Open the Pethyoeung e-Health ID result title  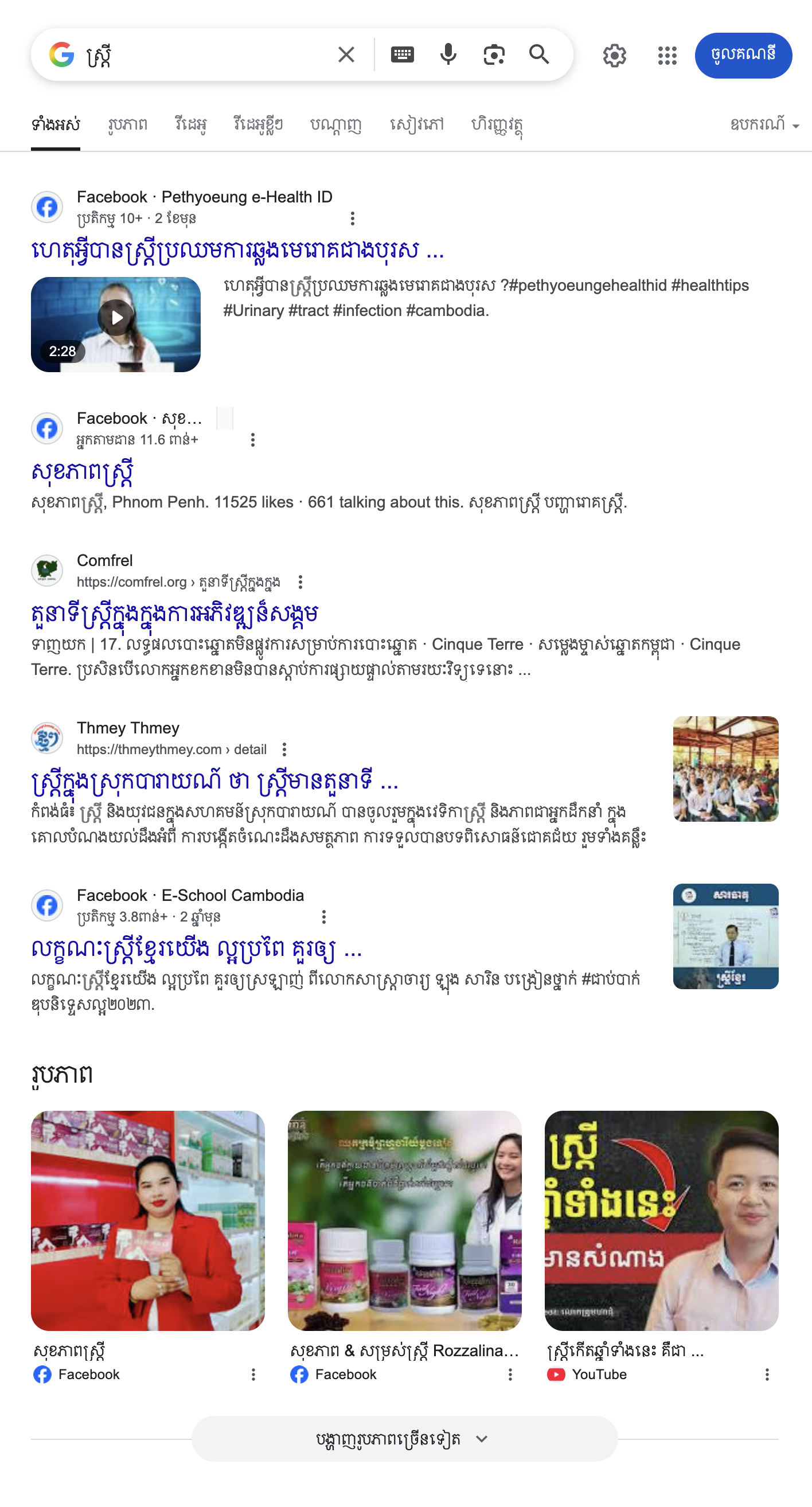click(237, 251)
